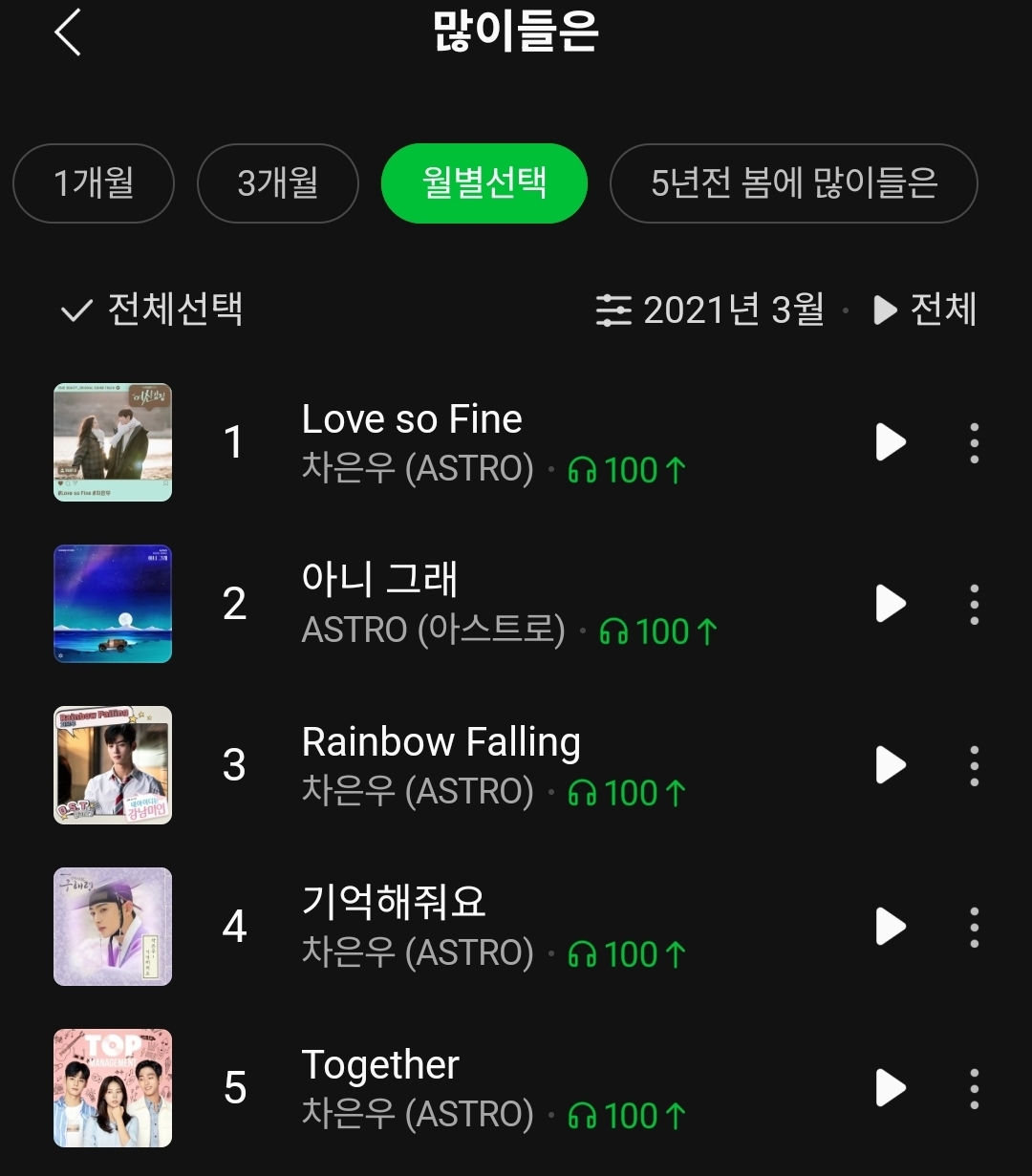The width and height of the screenshot is (1032, 1176).
Task: Play all songs with 전체 button
Action: [925, 310]
